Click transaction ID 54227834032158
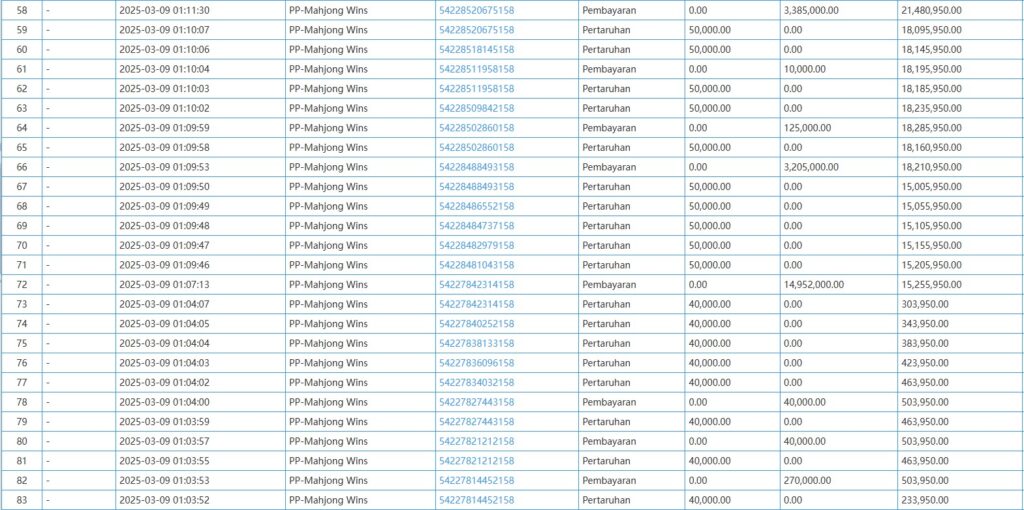Viewport: 1024px width, 510px height. pos(476,383)
